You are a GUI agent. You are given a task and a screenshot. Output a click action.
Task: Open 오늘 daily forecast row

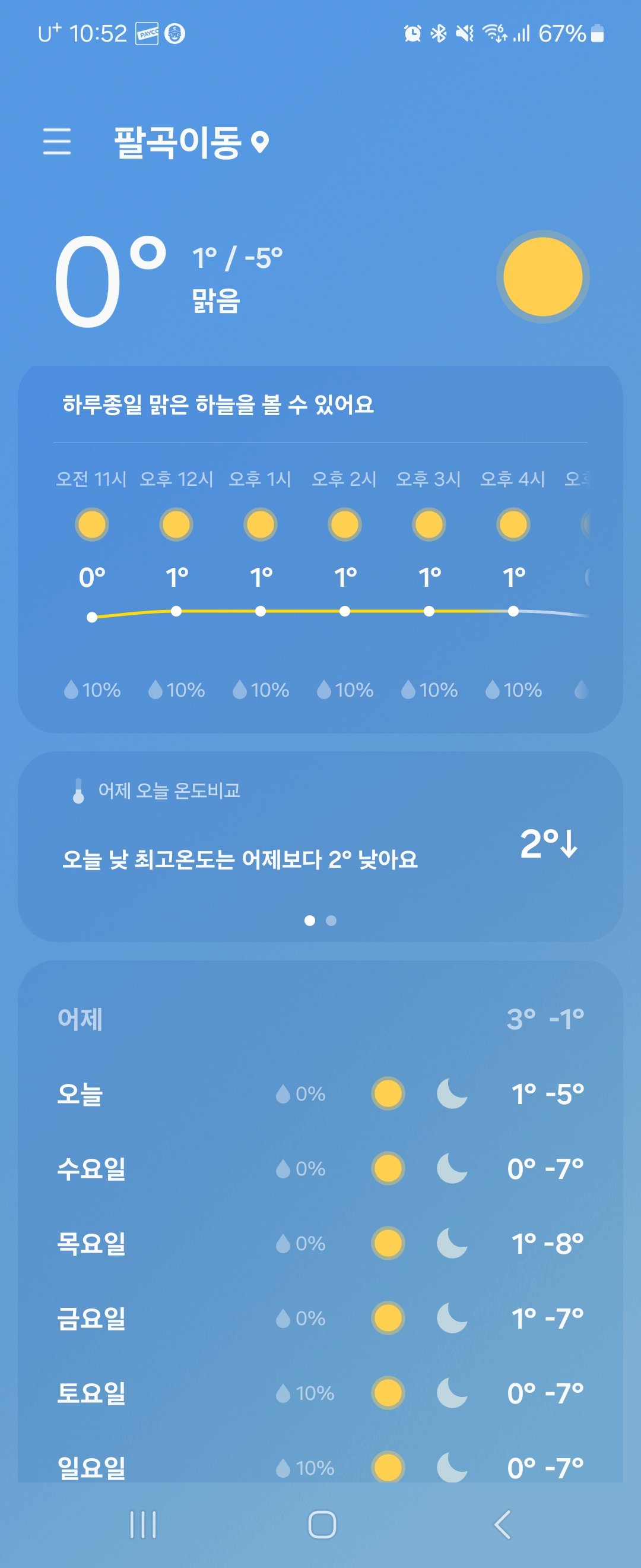point(320,1095)
